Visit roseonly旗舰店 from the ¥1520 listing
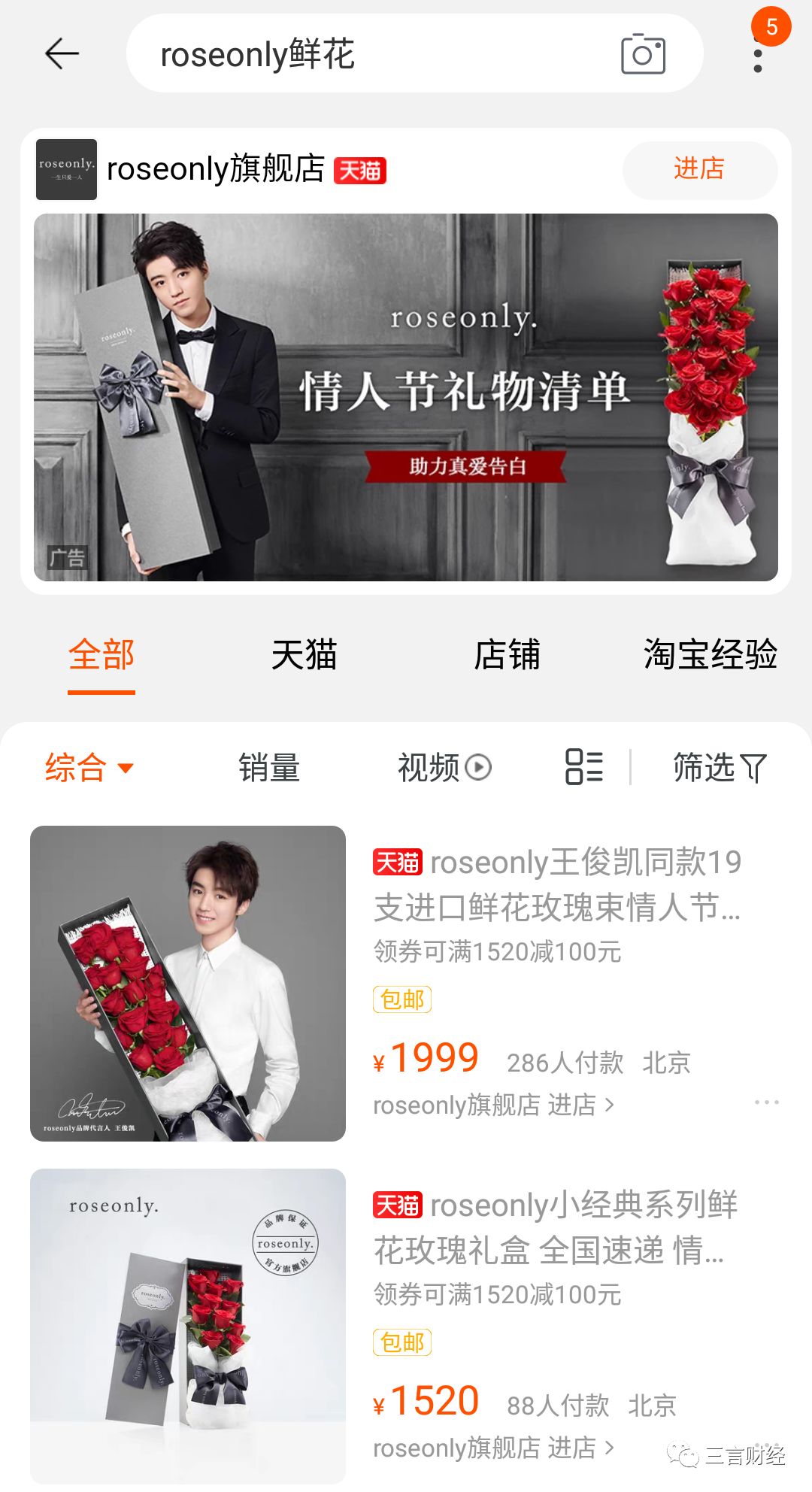This screenshot has height=1492, width=812. (493, 1448)
